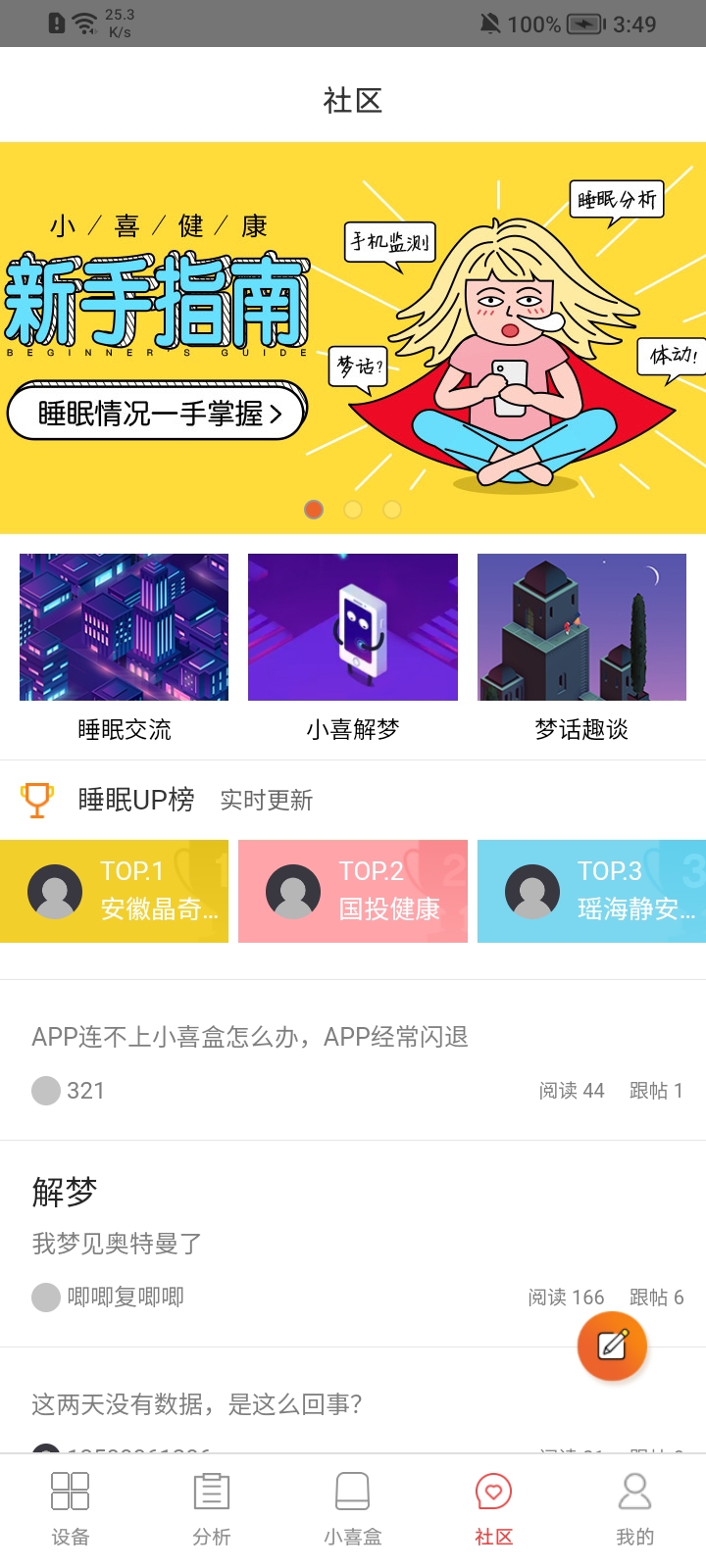The width and height of the screenshot is (706, 1568).
Task: Click the trophy icon beside 睡眠UP榜
Action: click(x=39, y=800)
